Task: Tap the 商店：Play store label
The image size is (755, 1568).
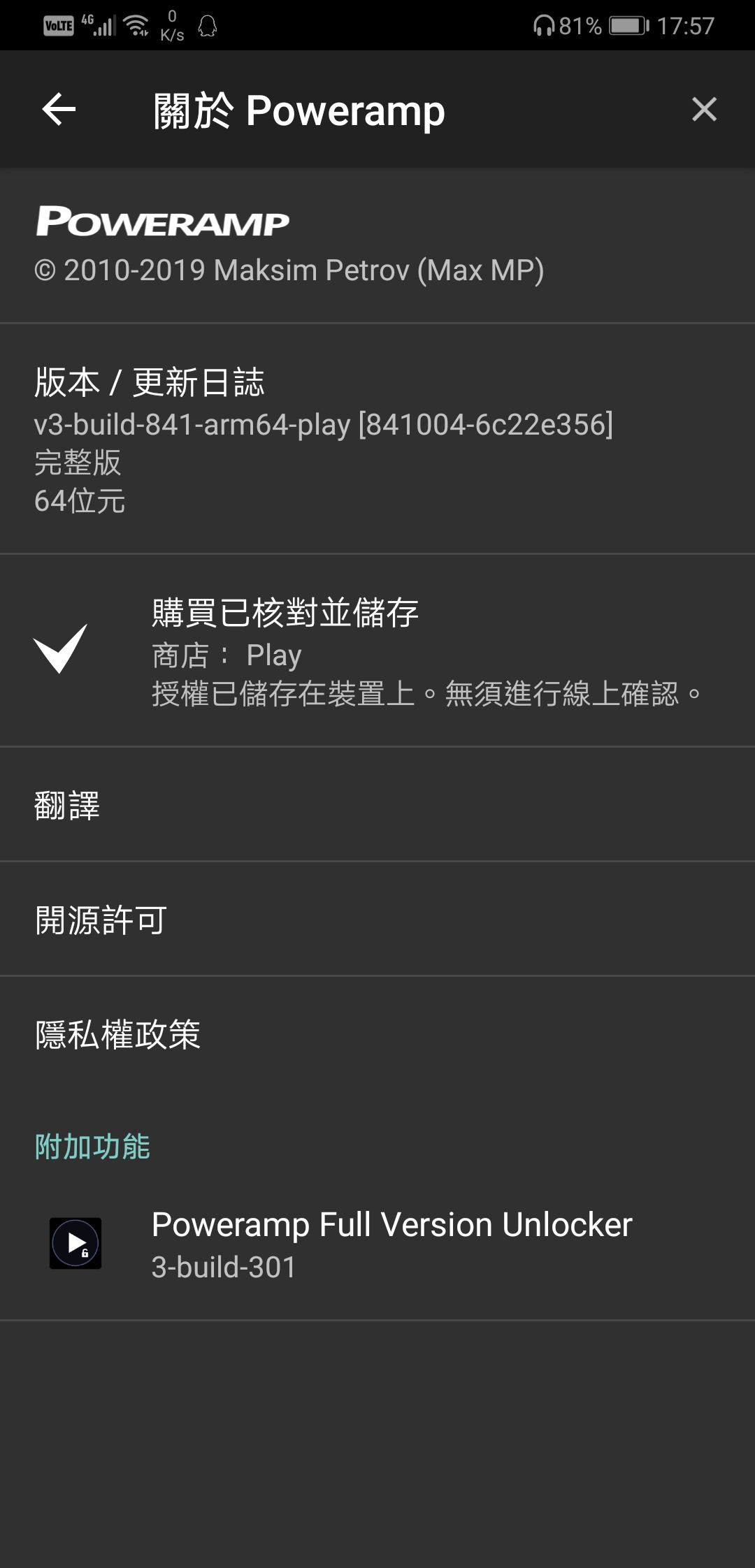Action: (x=225, y=655)
